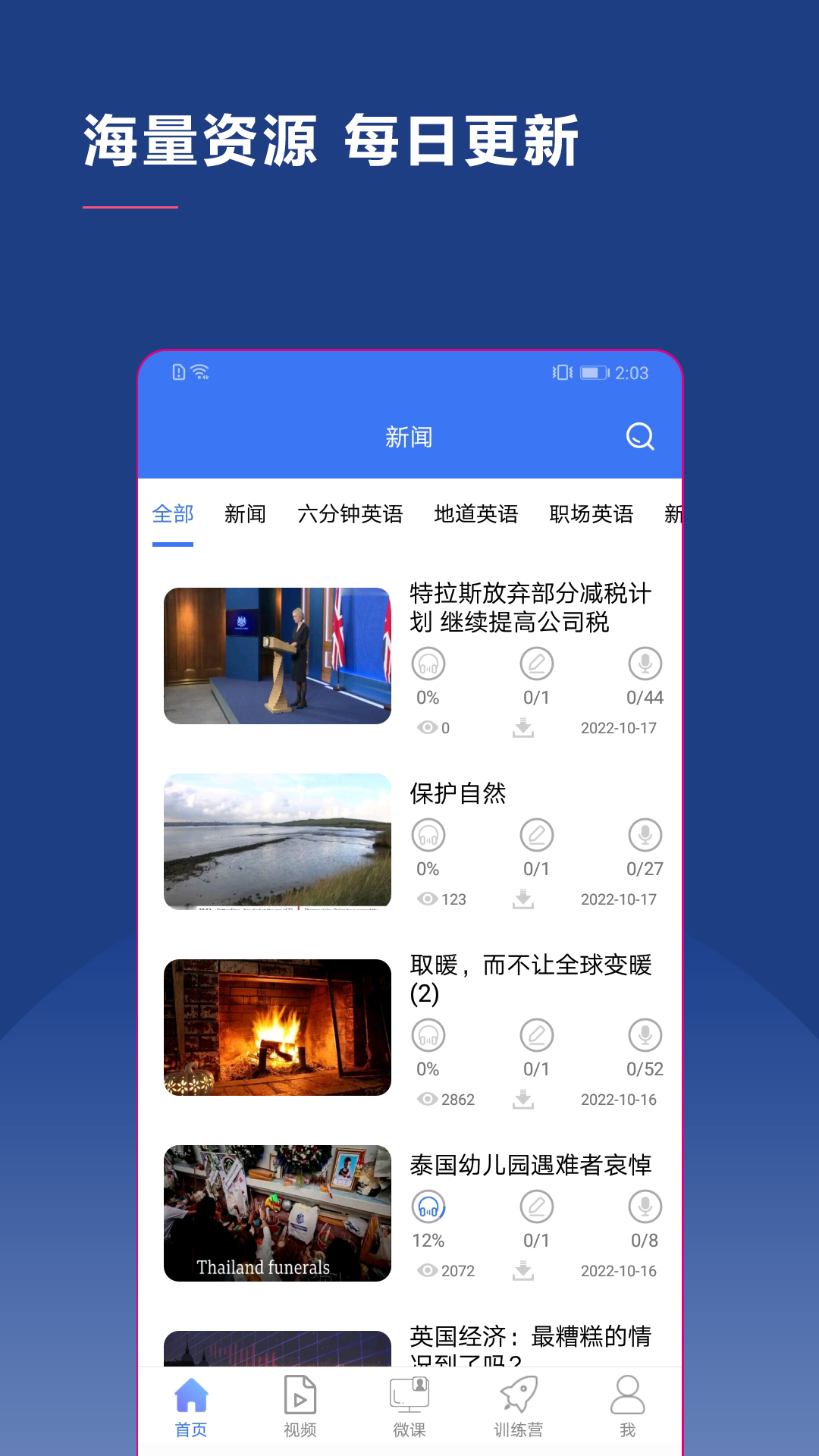Image resolution: width=819 pixels, height=1456 pixels.
Task: Open the fireplace thumbnail for 取暖 article
Action: tap(278, 1028)
